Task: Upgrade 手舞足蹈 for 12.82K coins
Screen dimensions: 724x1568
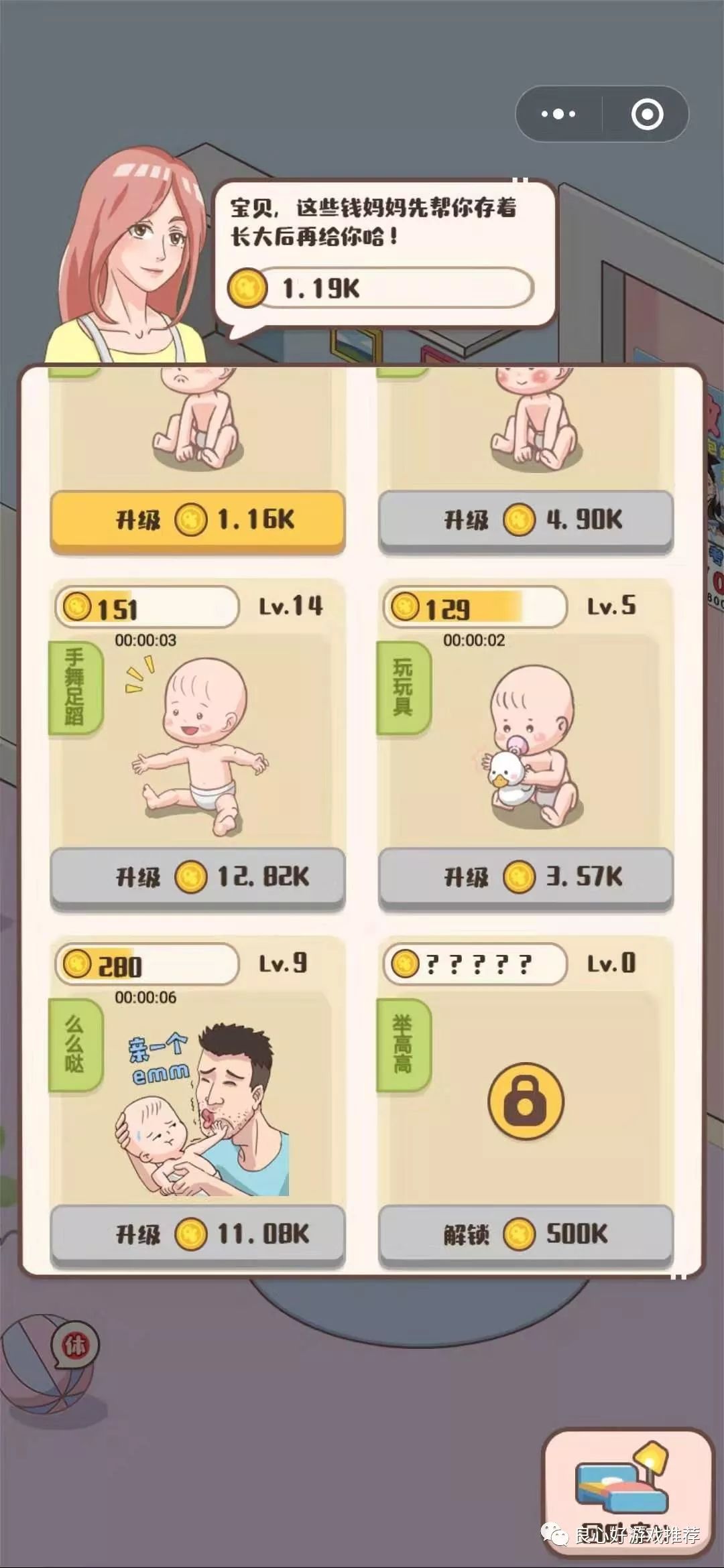Action: [x=198, y=877]
